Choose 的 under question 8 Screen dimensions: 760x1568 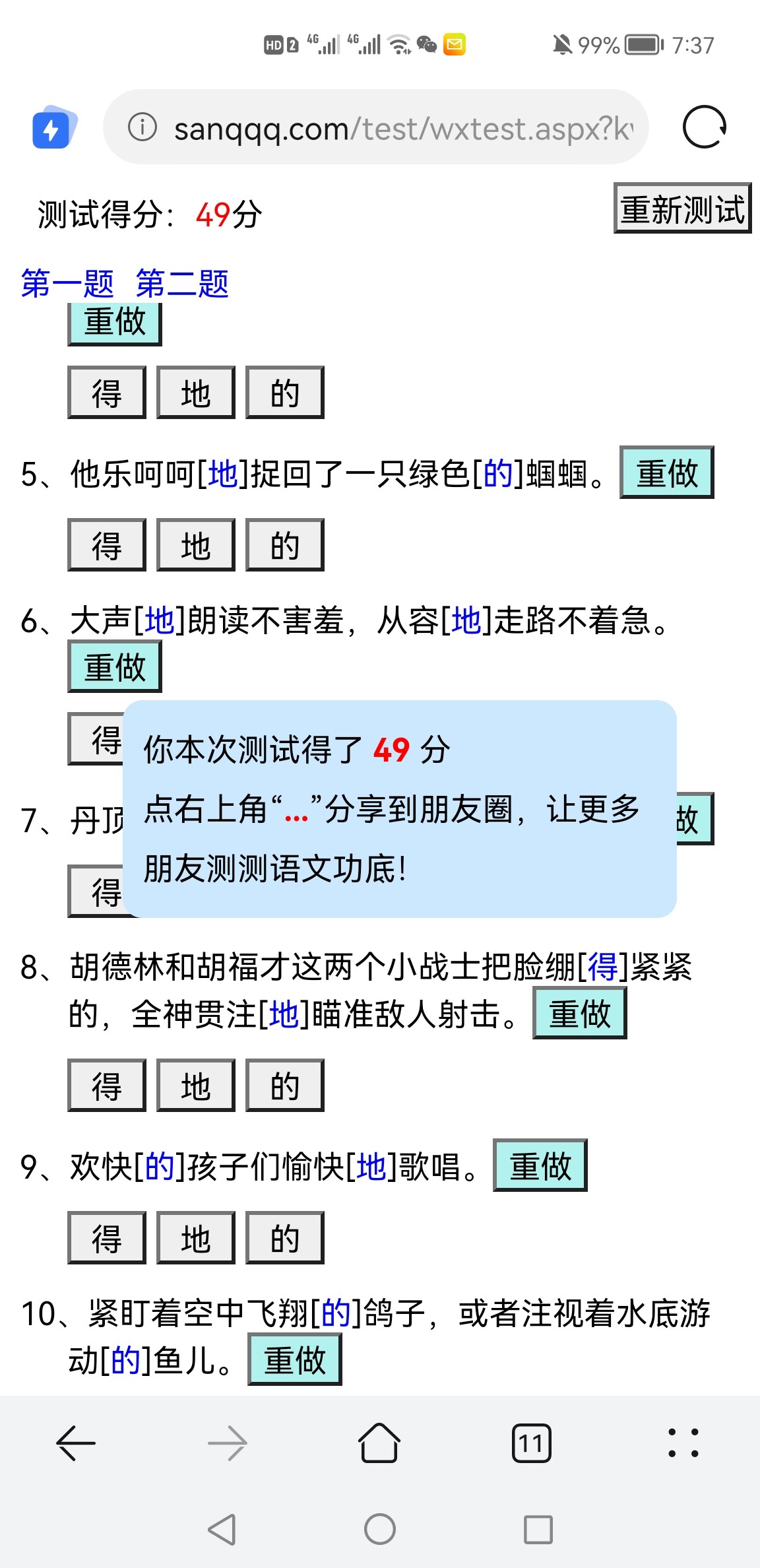pyautogui.click(x=284, y=1086)
